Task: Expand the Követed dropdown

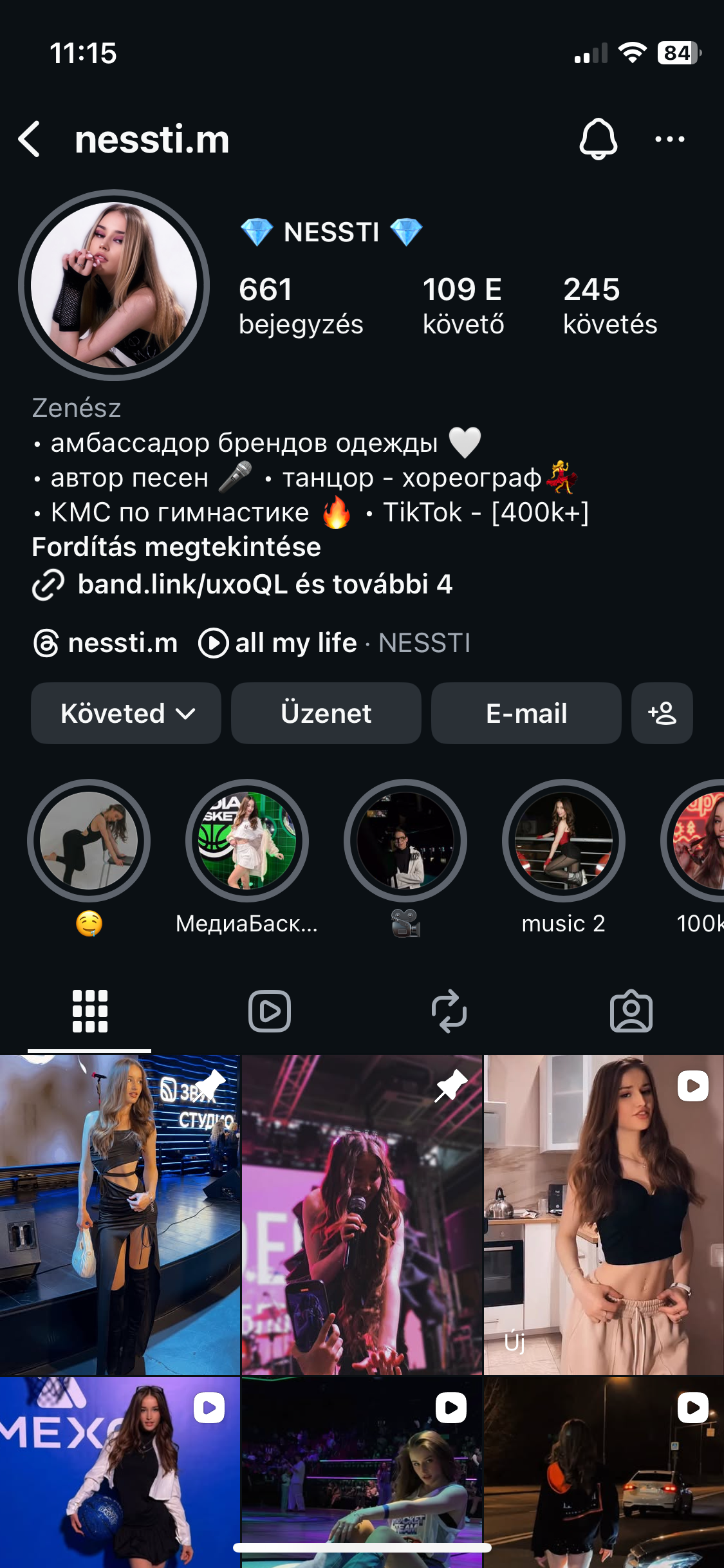Action: (126, 713)
